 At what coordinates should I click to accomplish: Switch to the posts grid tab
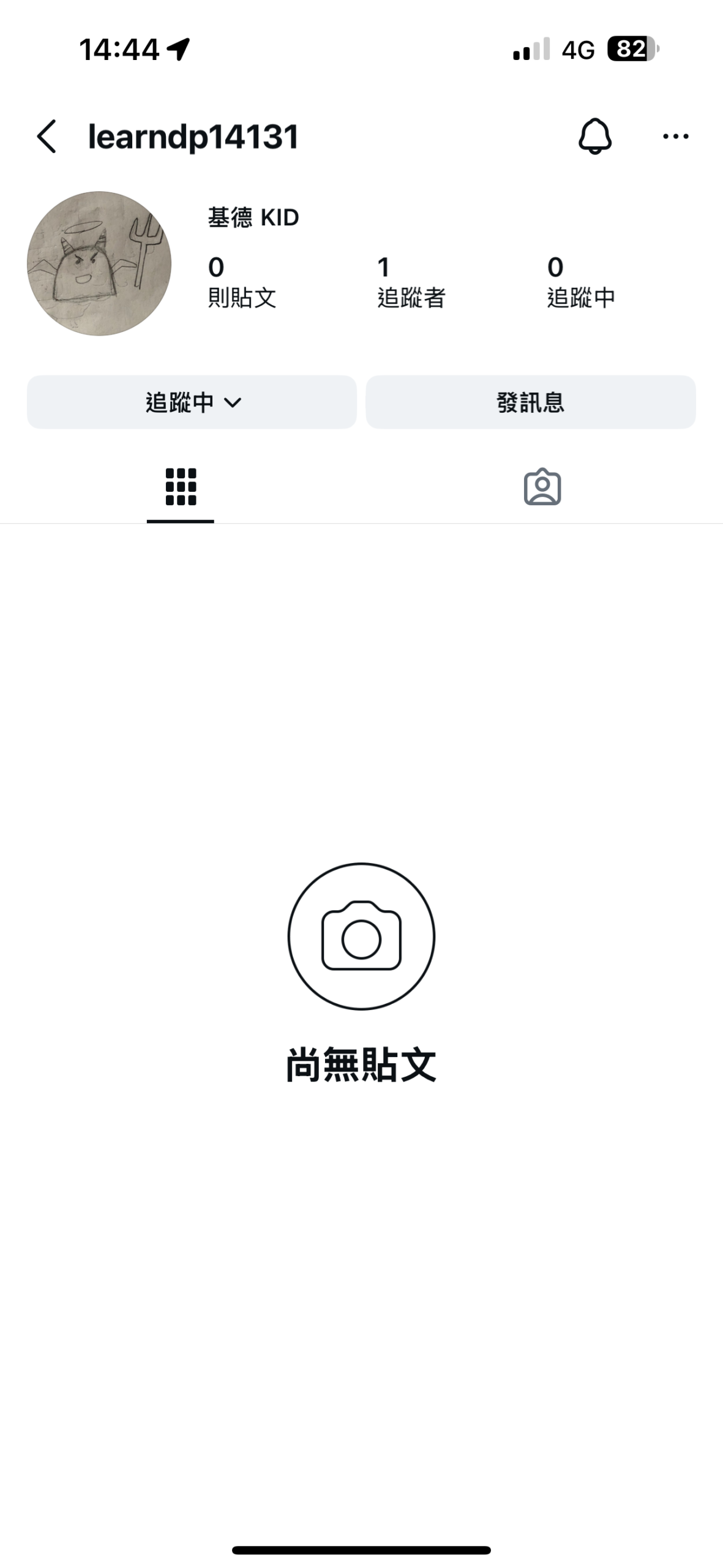click(x=181, y=487)
